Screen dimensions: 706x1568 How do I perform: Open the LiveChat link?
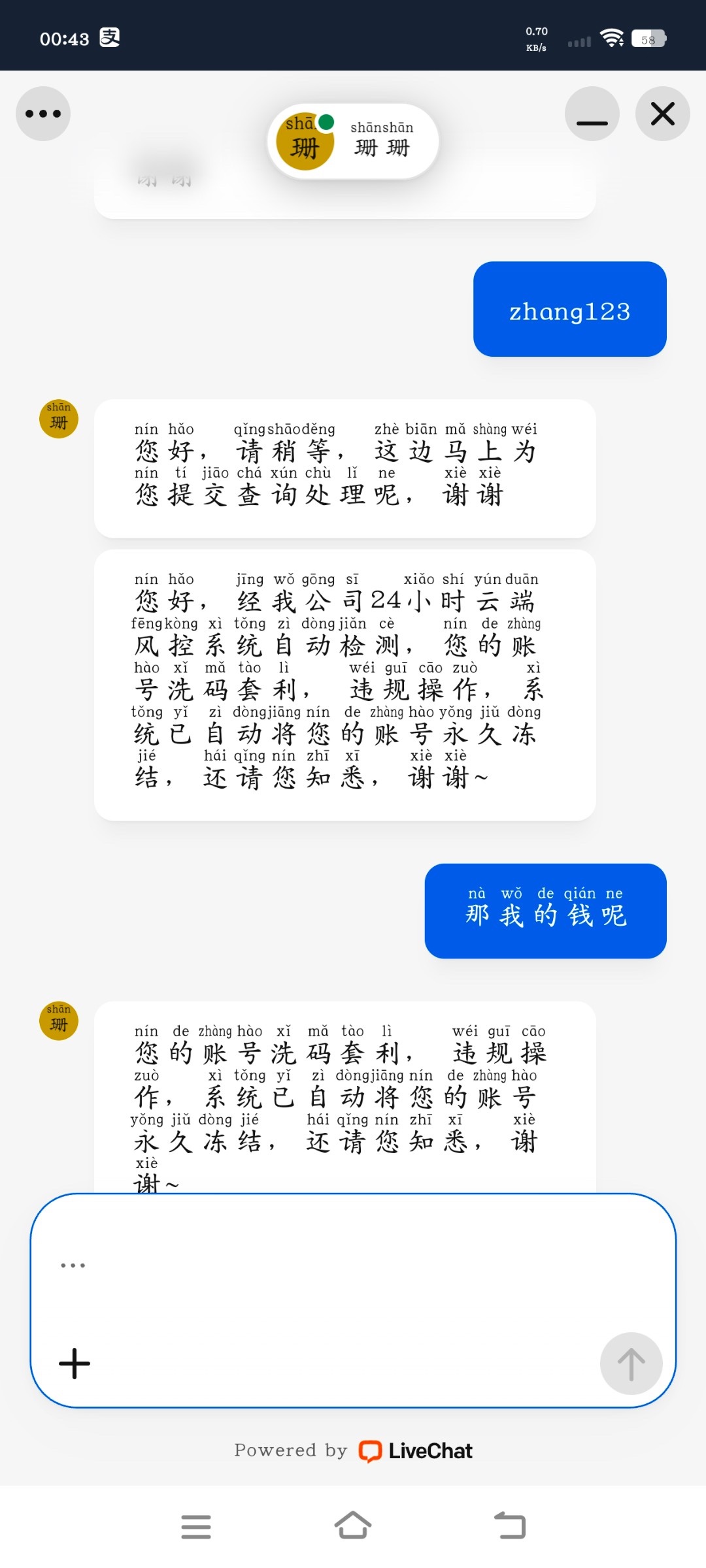416,1451
